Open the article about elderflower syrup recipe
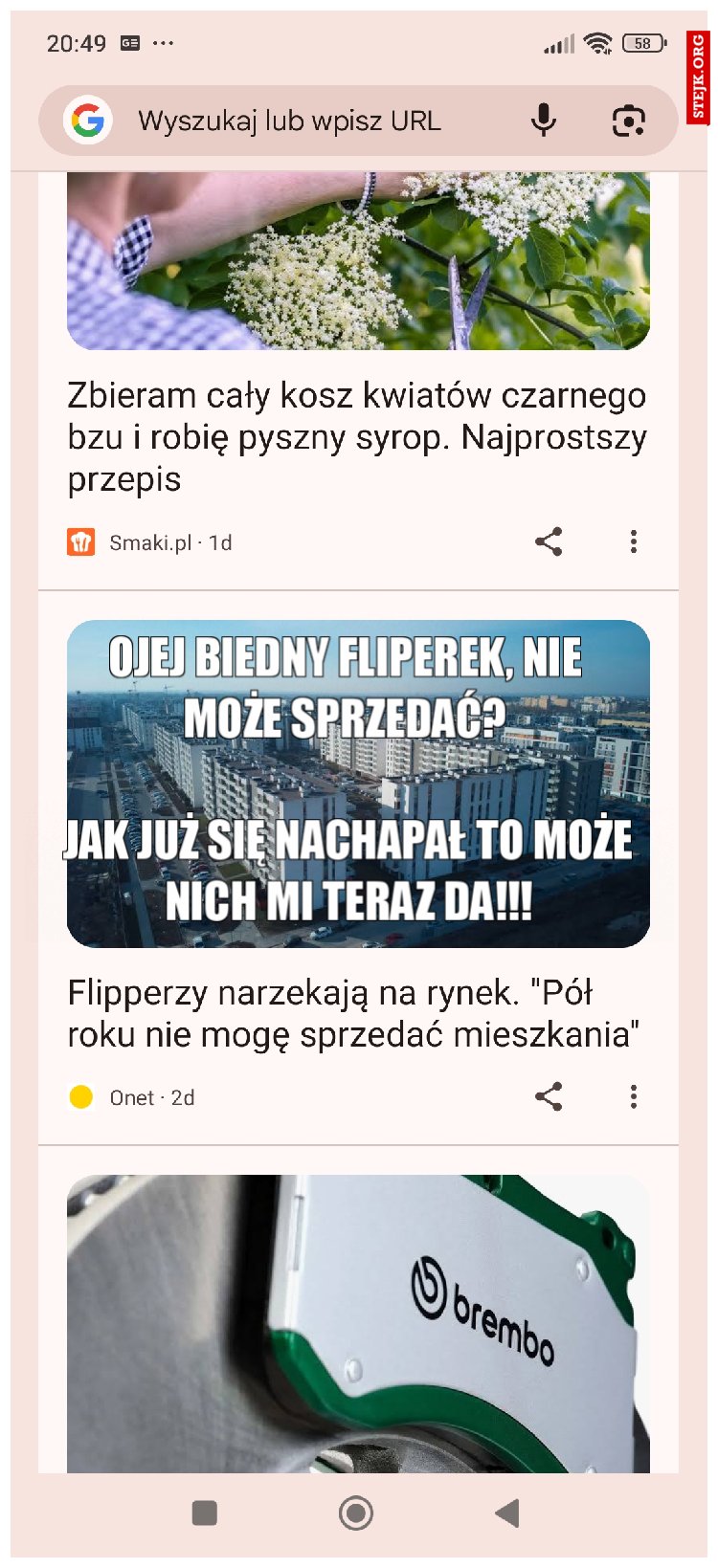The height and width of the screenshot is (1568, 718). 357,436
